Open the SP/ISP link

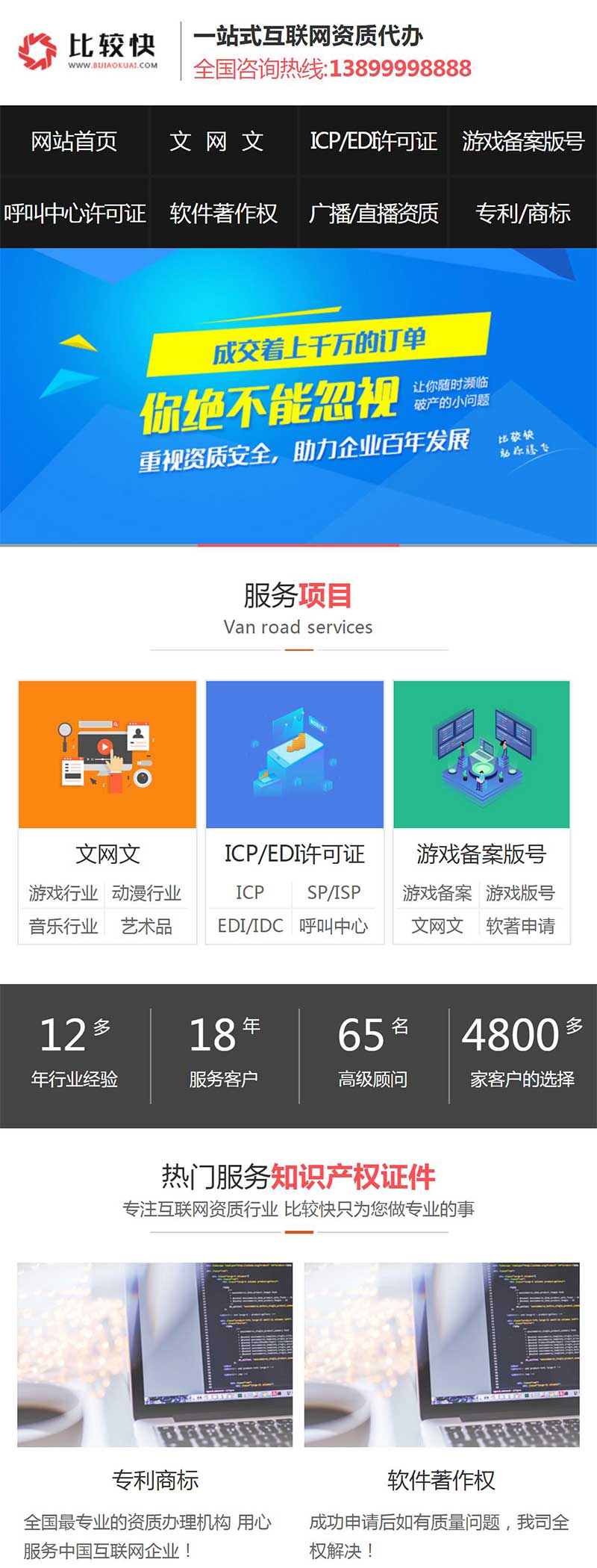pos(334,893)
